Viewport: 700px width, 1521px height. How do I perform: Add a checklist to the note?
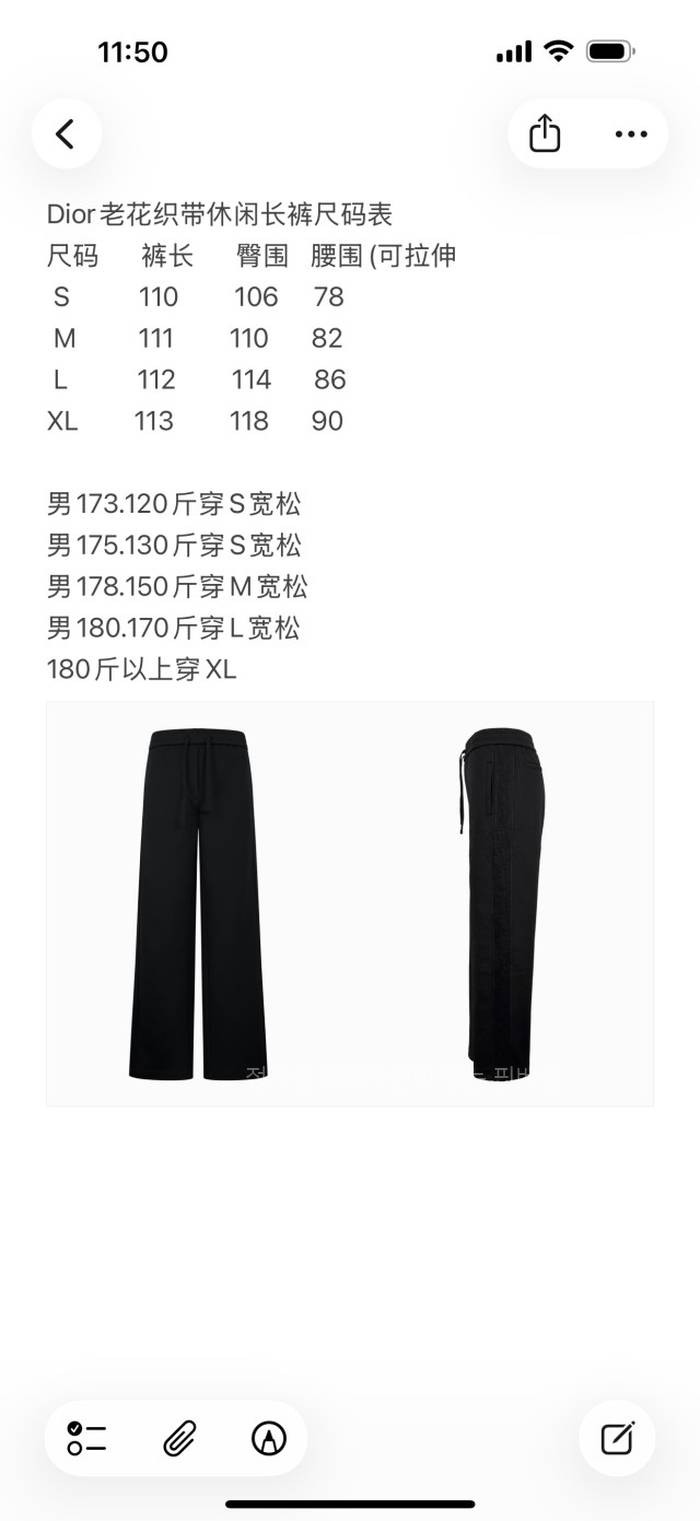[x=87, y=1438]
